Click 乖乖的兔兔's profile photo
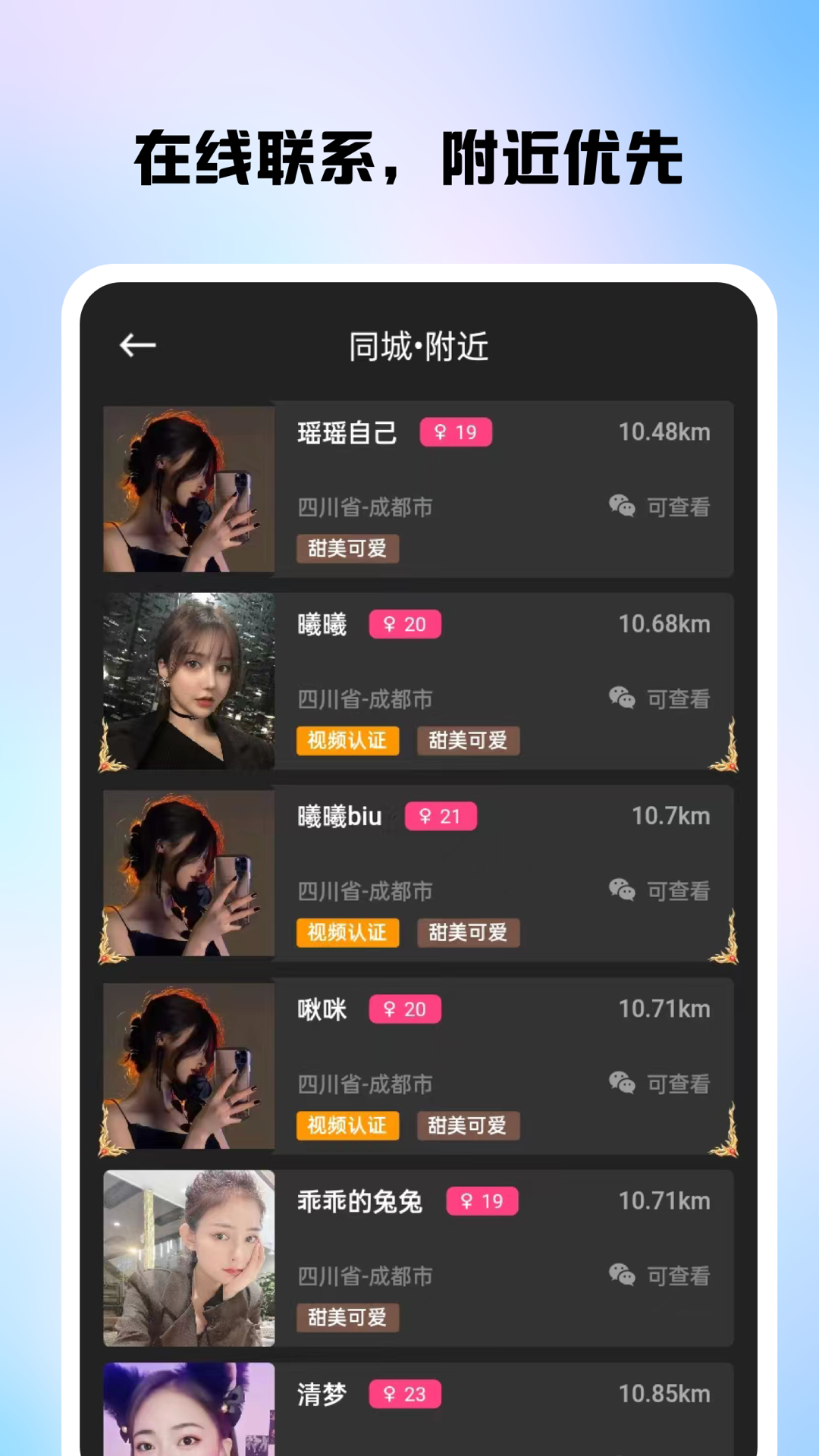 (x=187, y=1259)
